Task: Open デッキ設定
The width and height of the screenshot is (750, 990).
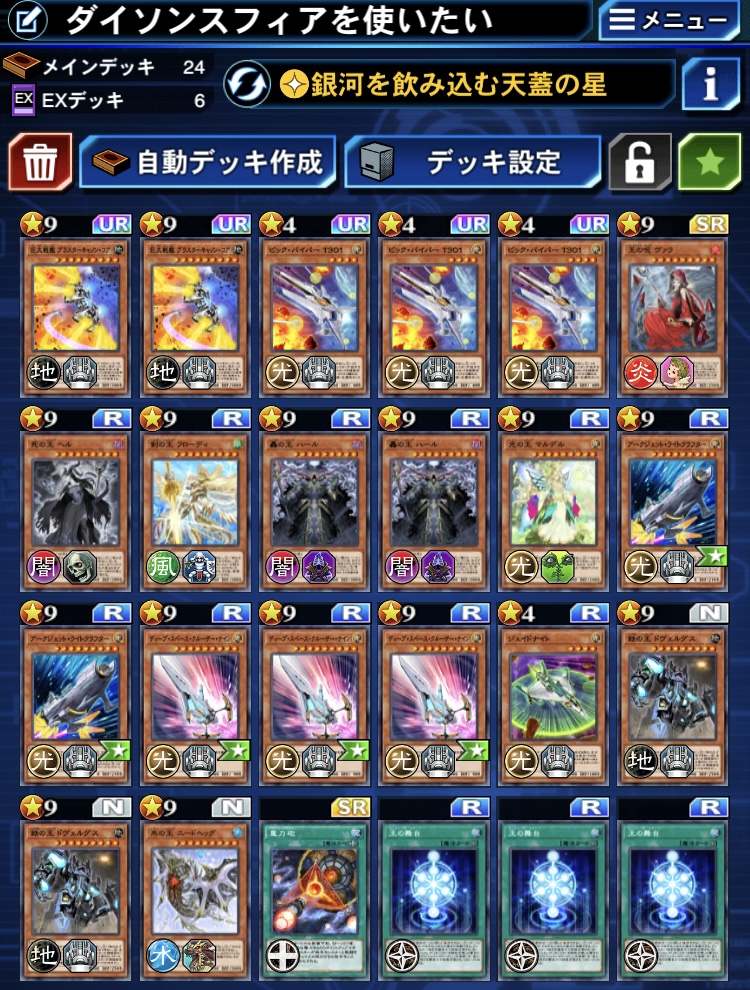Action: [472, 162]
